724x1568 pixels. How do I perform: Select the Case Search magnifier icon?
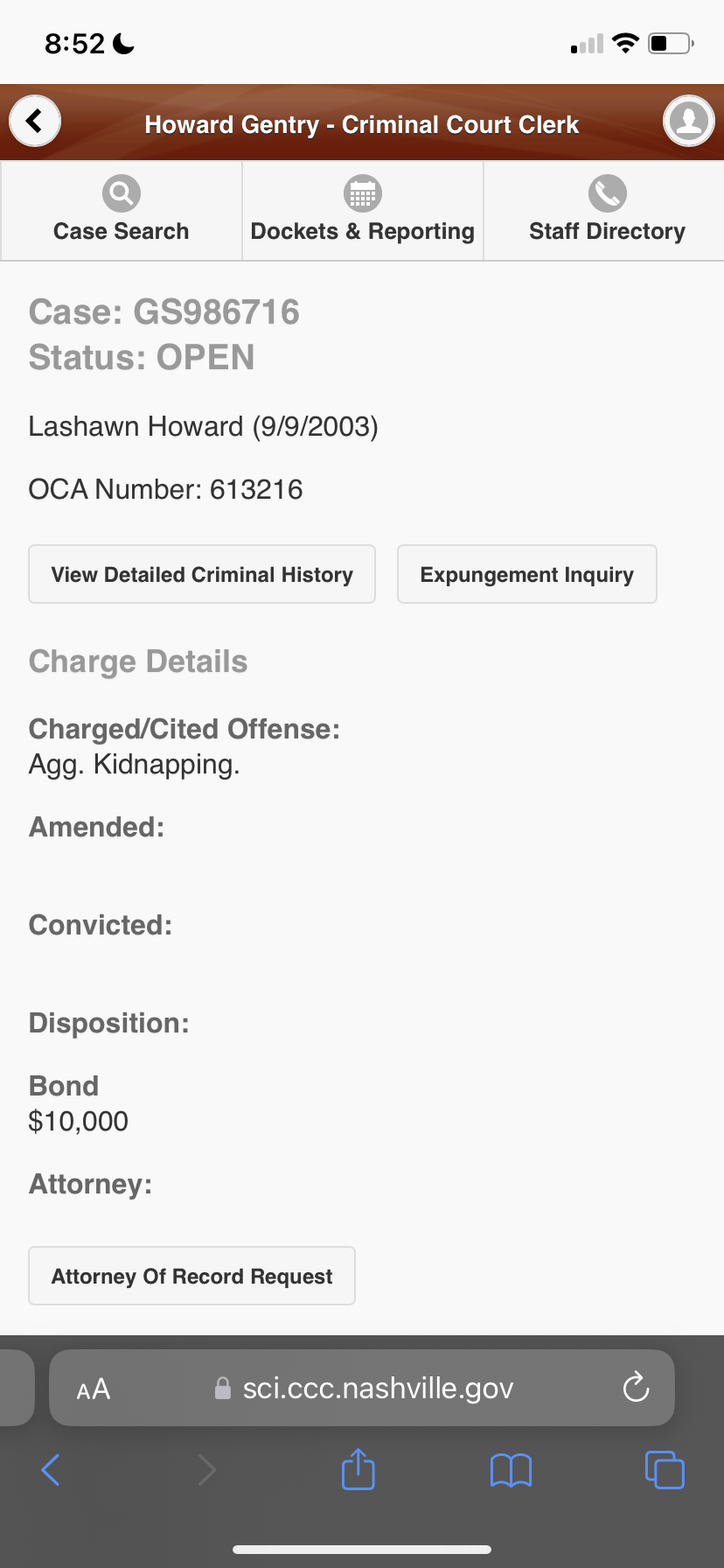click(121, 192)
